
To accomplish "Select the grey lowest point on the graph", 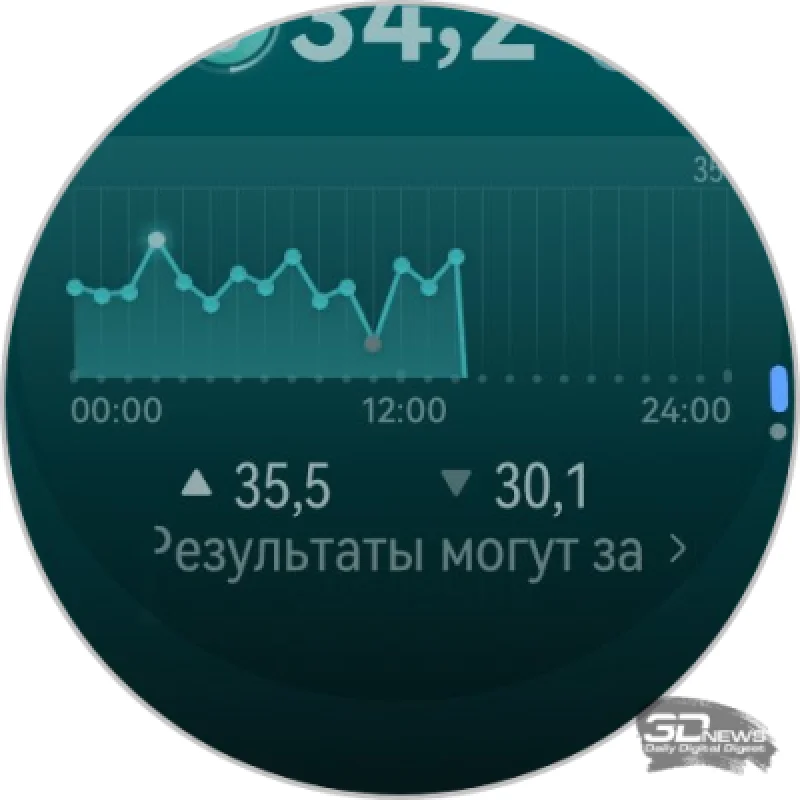I will pyautogui.click(x=373, y=344).
